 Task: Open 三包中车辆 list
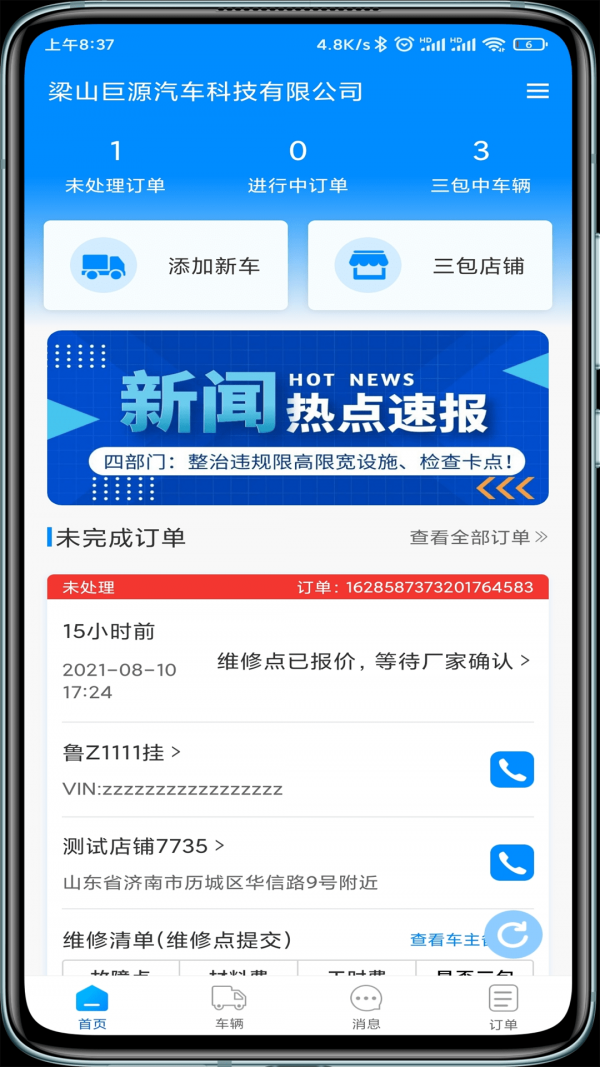point(480,167)
